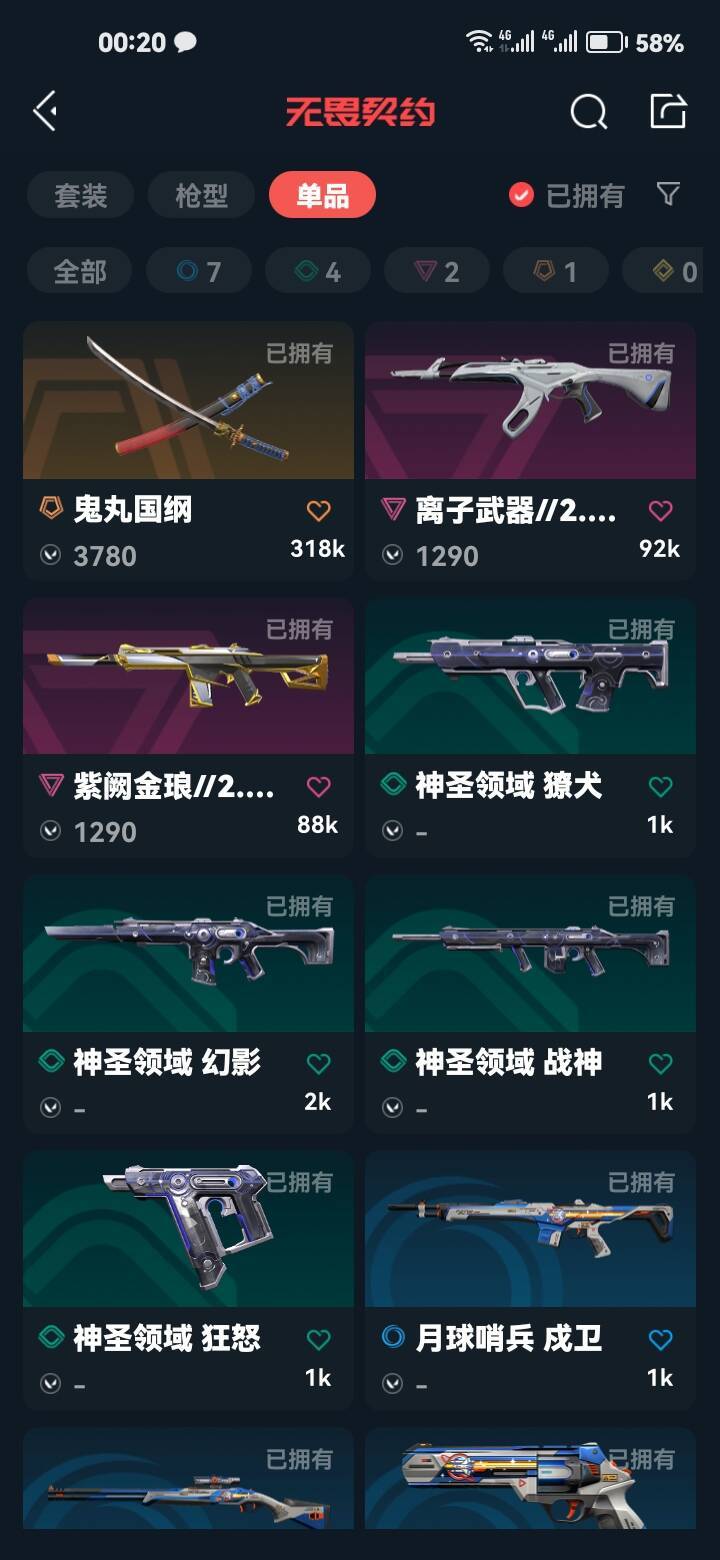Like the 鬼丸国纲 skin
Image resolution: width=720 pixels, height=1560 pixels.
[x=318, y=511]
